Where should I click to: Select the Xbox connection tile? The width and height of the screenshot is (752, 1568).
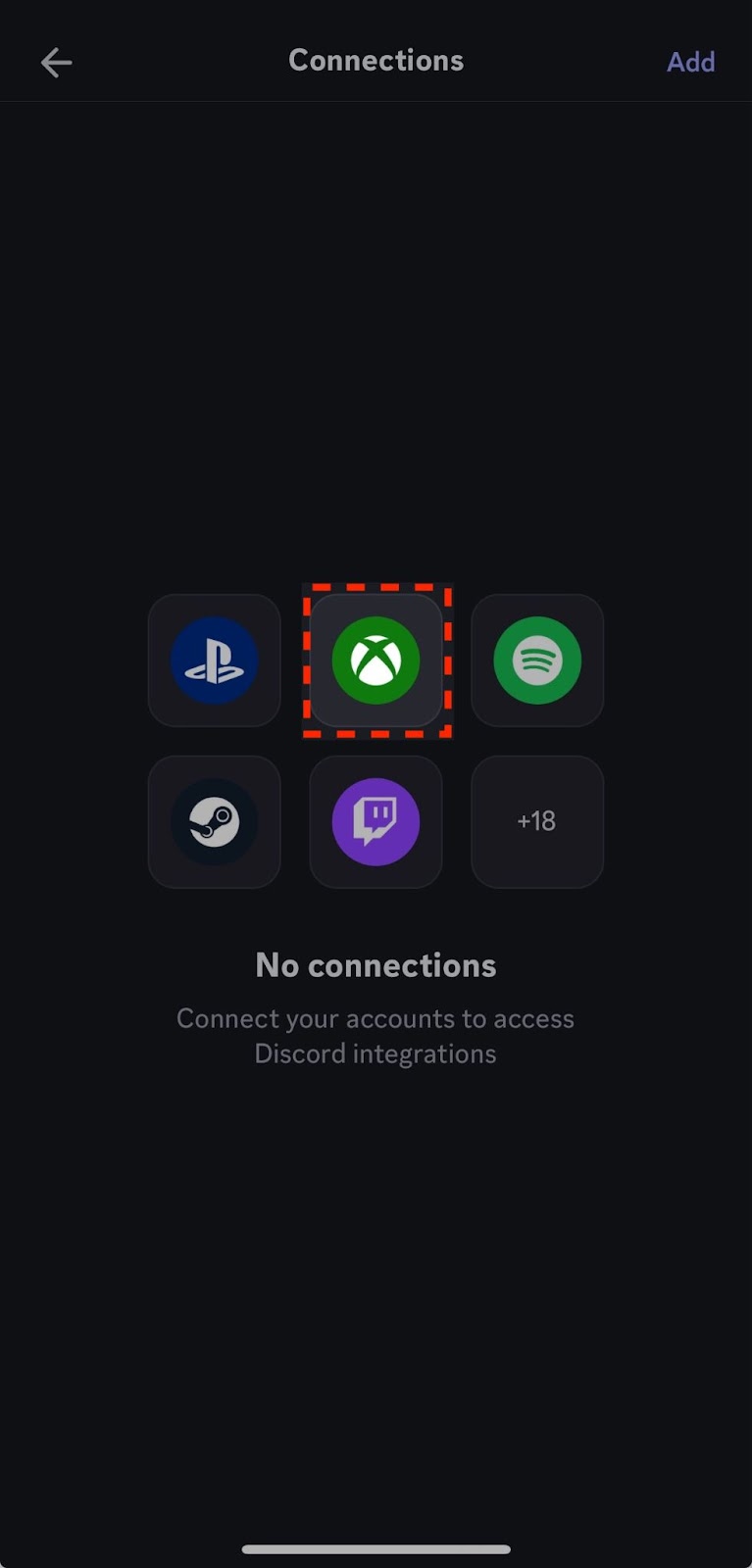(x=376, y=661)
